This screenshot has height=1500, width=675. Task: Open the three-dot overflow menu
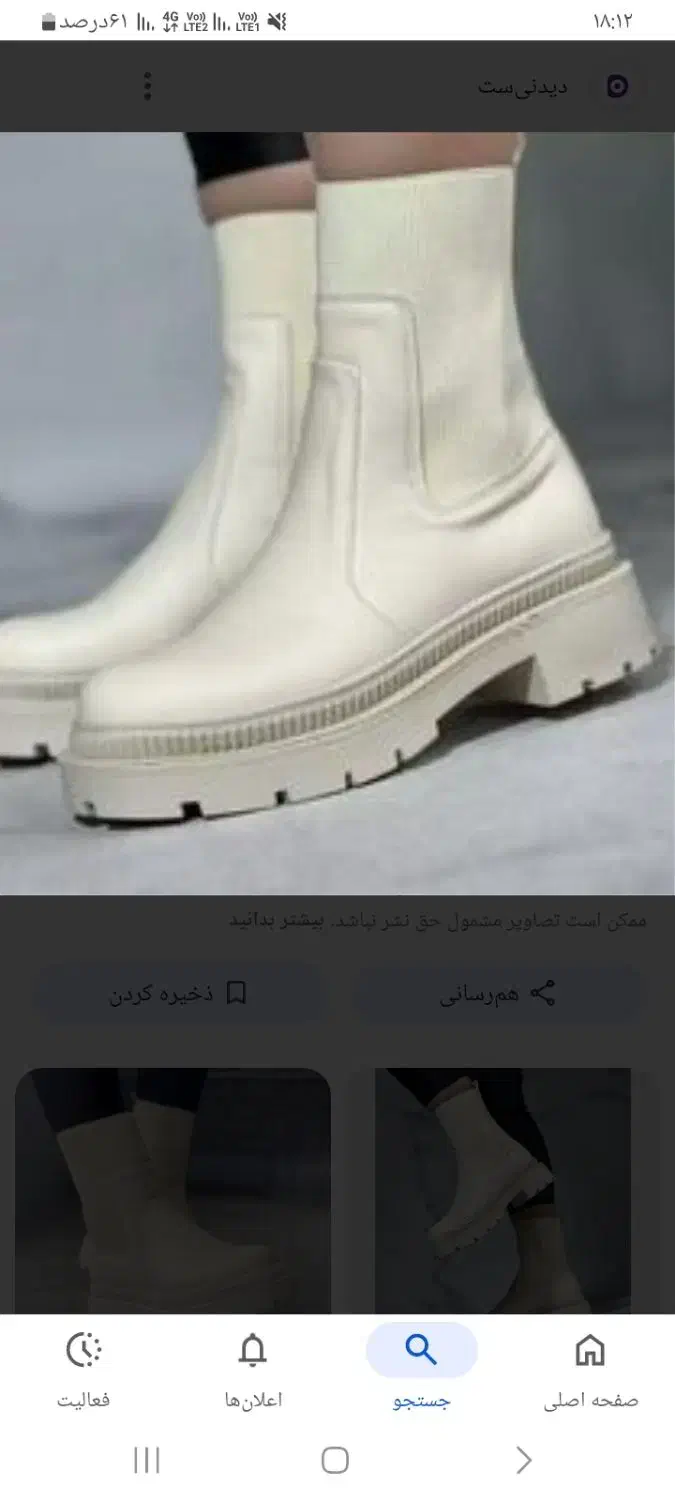(x=147, y=86)
